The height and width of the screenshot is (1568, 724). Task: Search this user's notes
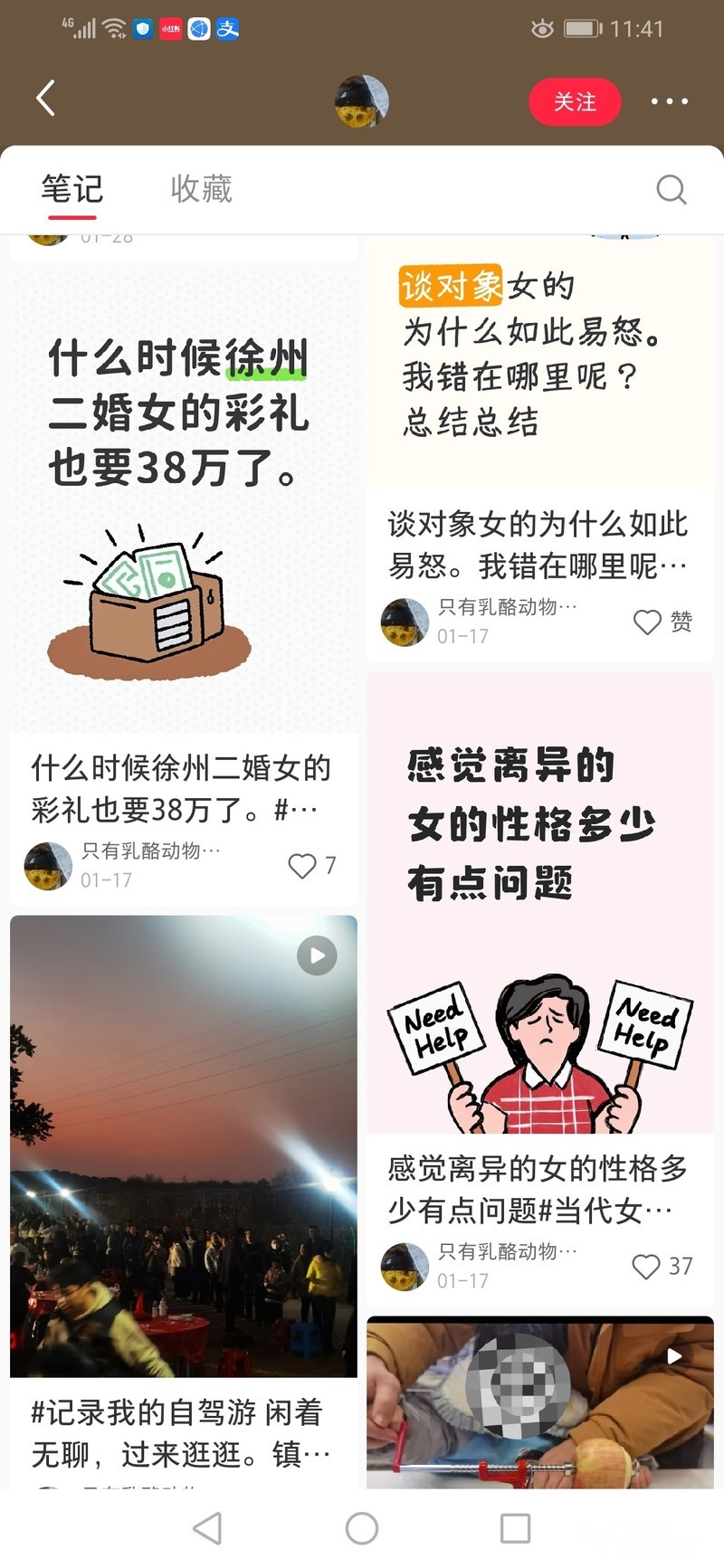click(671, 189)
